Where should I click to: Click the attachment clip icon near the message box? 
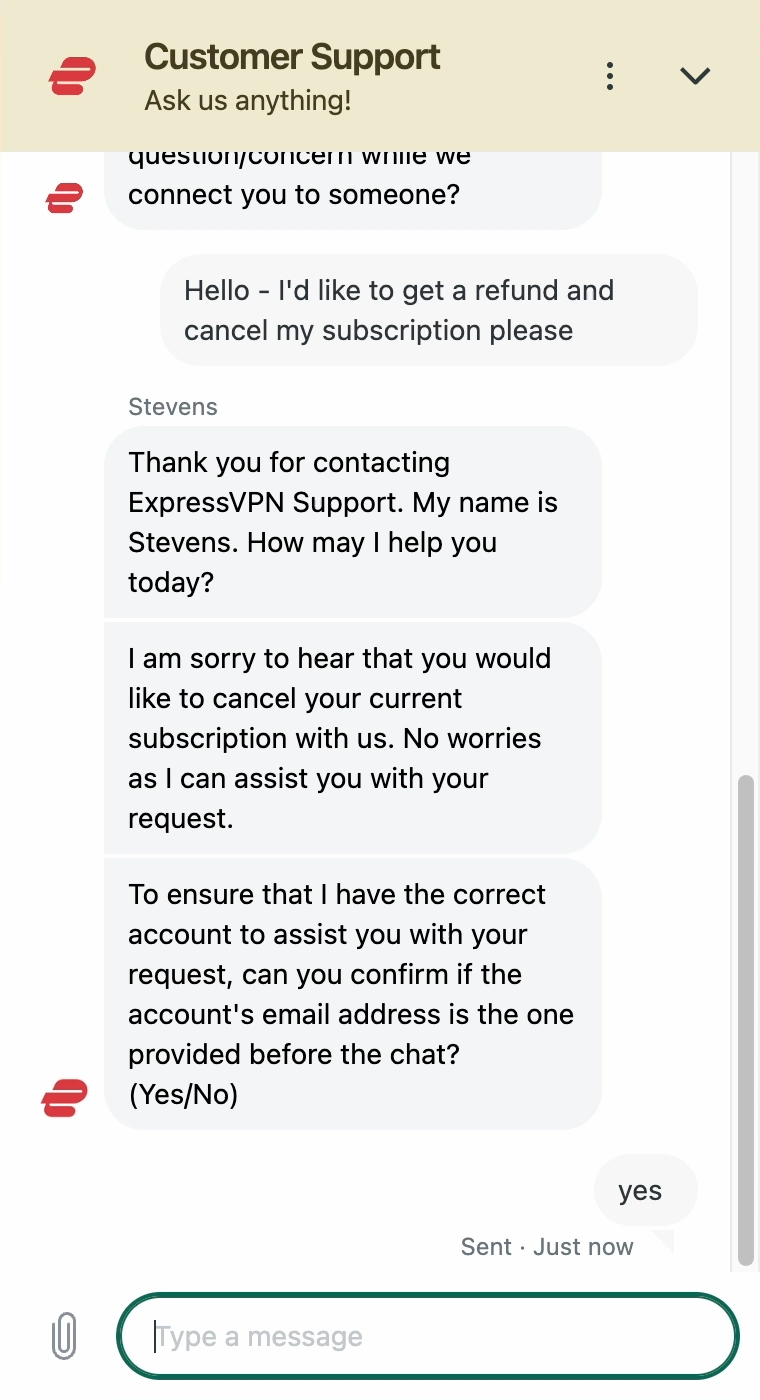pyautogui.click(x=63, y=1335)
